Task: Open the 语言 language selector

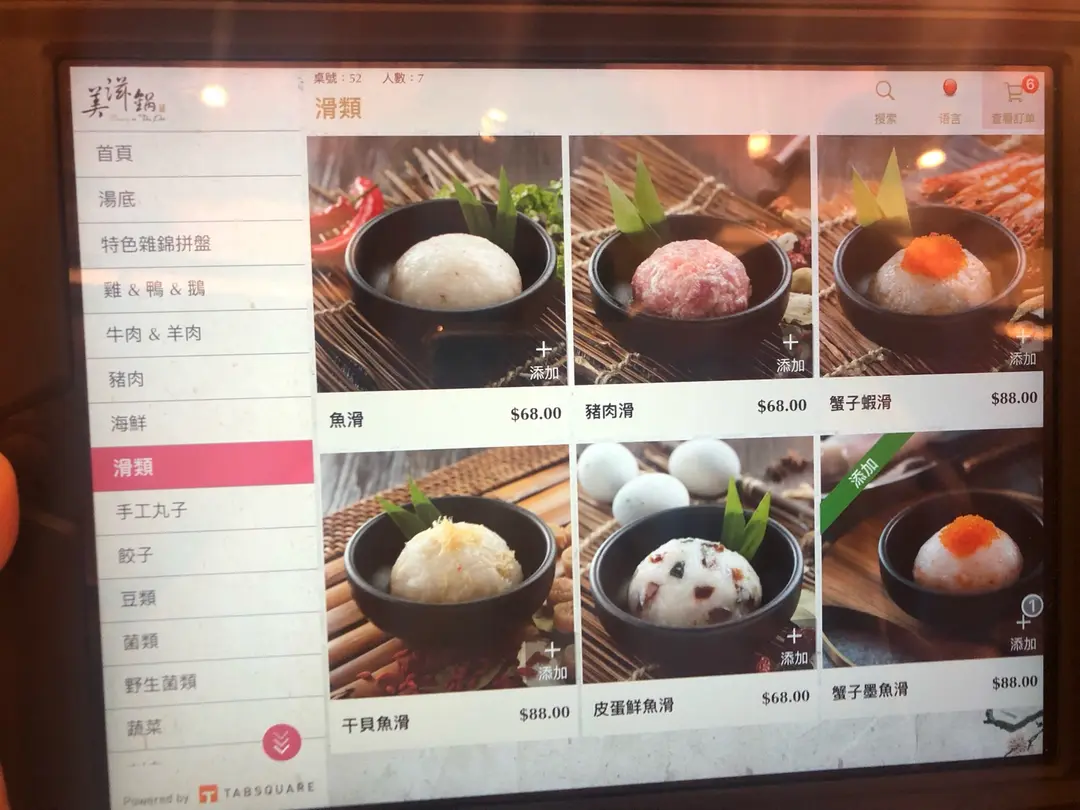Action: 949,100
